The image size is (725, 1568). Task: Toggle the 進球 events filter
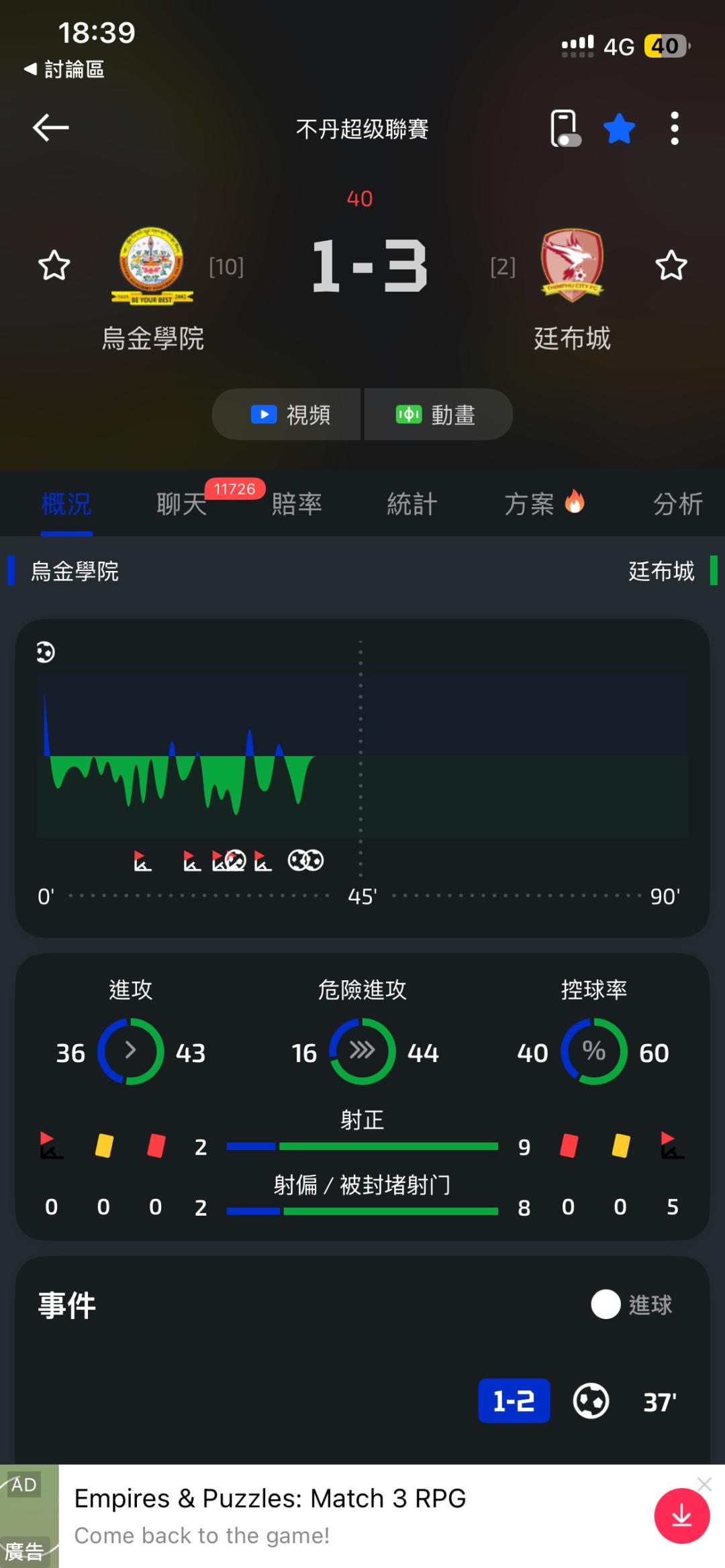pos(631,1305)
